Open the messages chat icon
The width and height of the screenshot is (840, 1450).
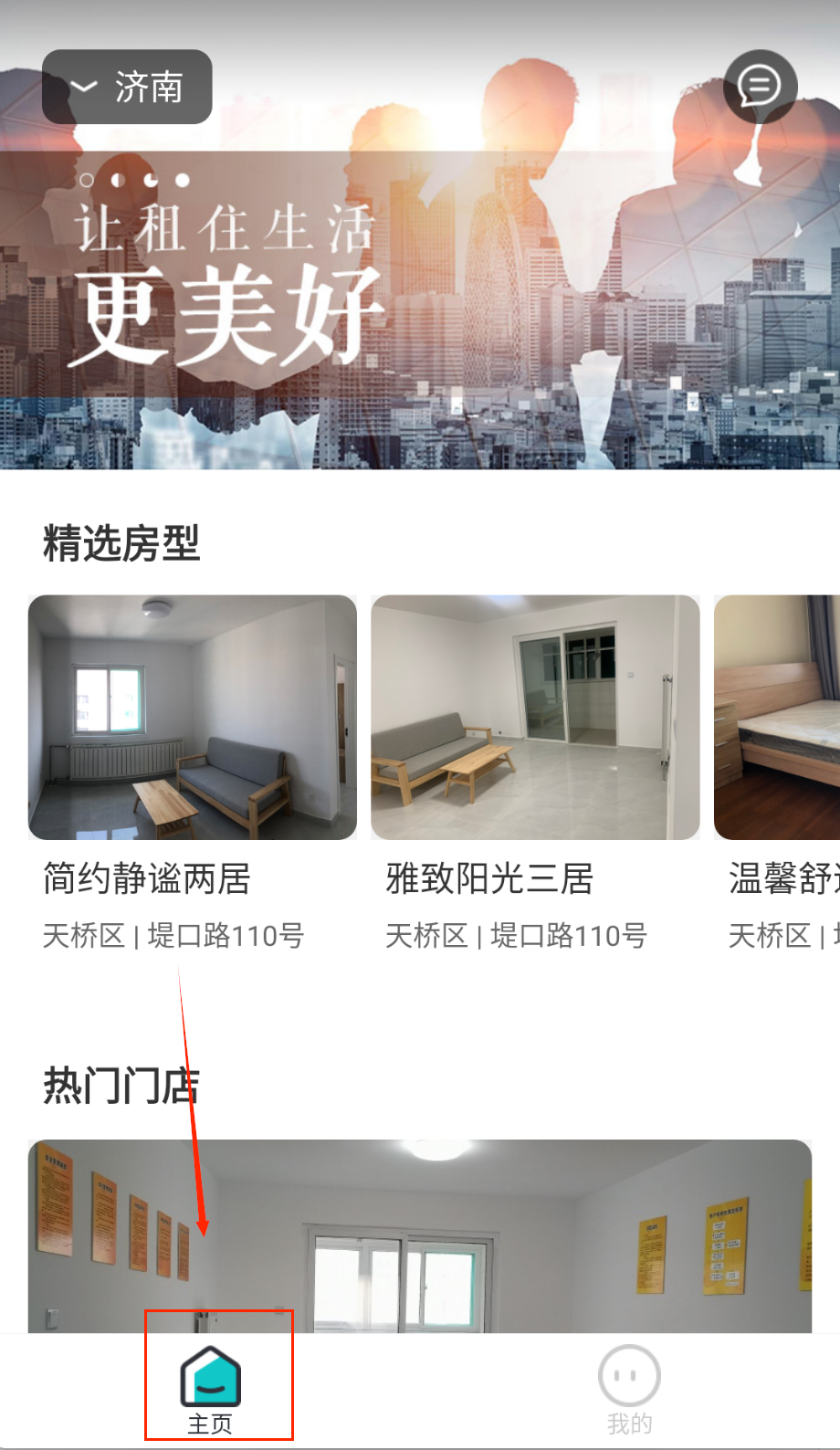760,87
